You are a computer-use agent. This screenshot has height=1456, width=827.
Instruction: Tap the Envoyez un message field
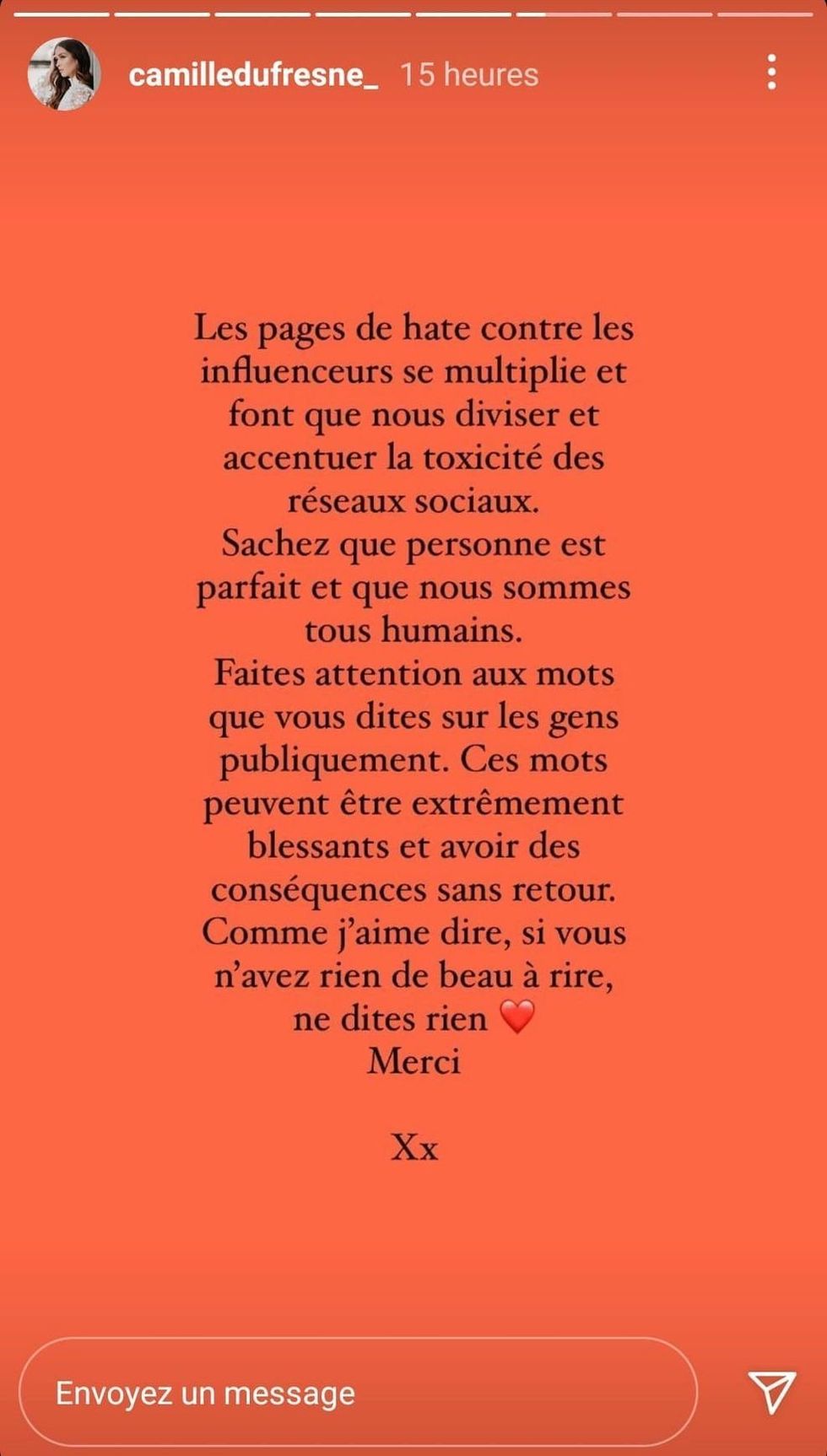[x=358, y=1393]
